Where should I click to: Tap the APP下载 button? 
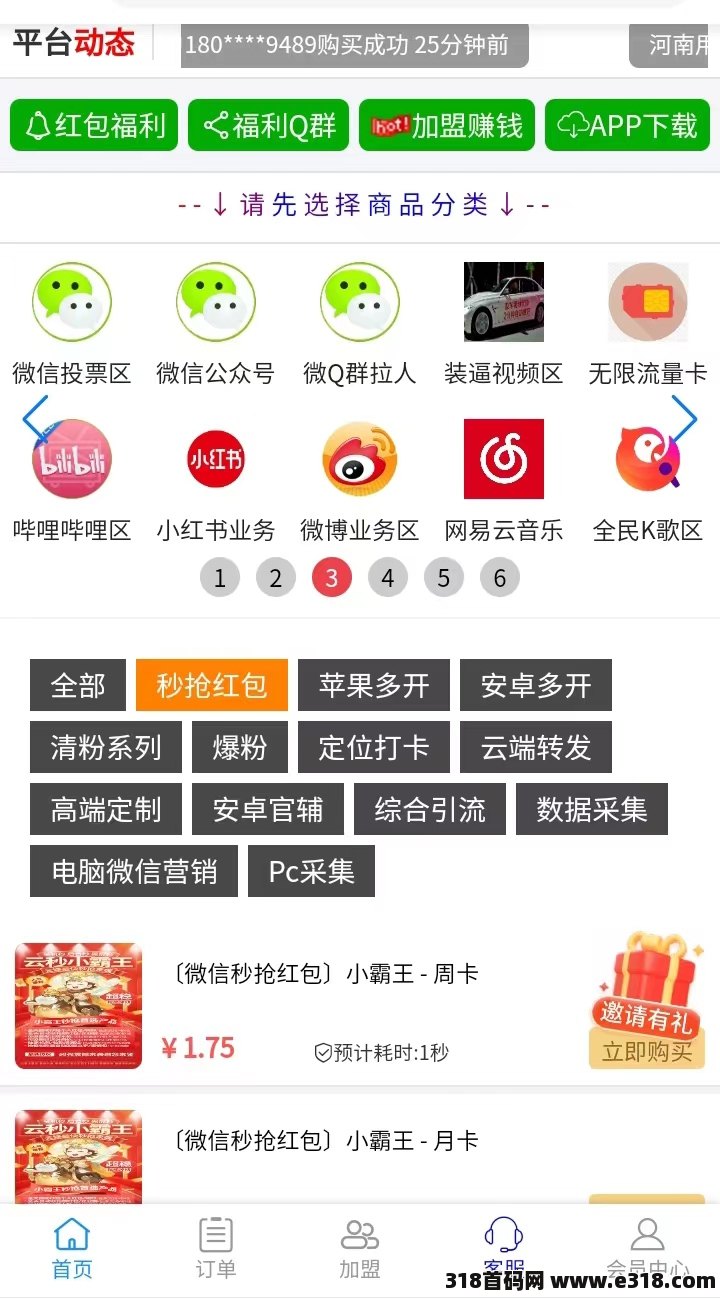[627, 126]
